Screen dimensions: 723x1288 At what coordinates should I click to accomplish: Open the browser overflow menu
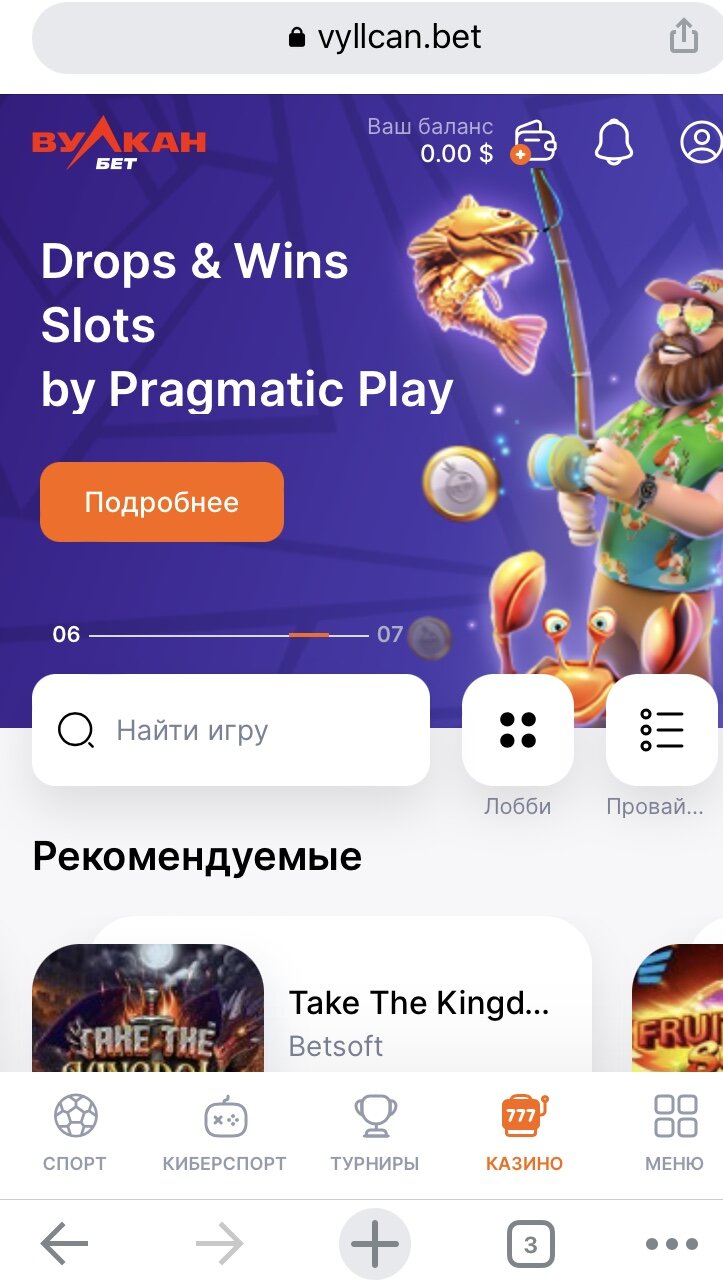click(671, 1245)
